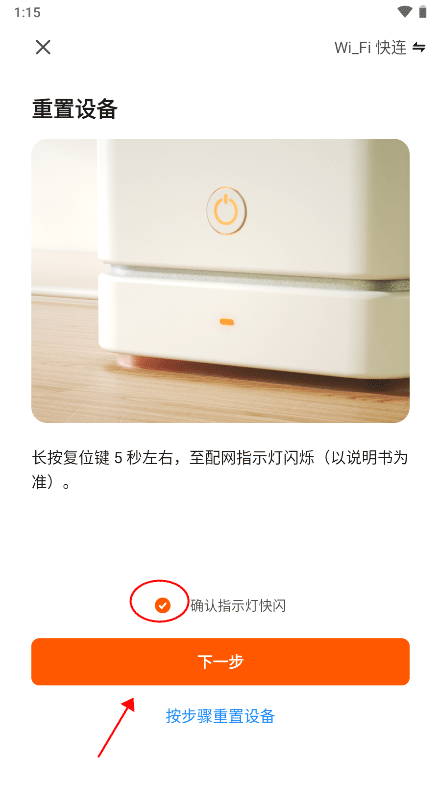Open the 按步骤重置设备 link

pyautogui.click(x=220, y=716)
